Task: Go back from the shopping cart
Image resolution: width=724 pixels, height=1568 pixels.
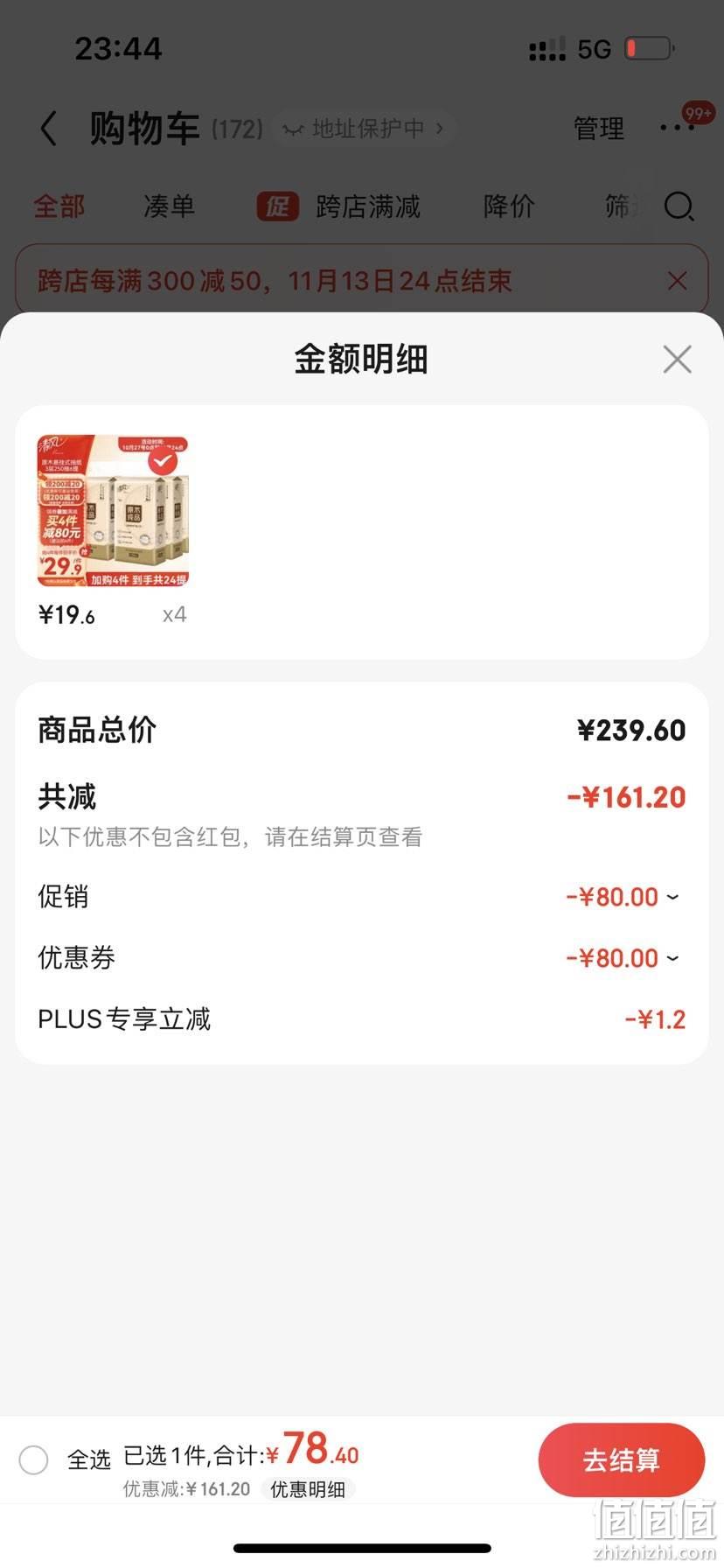Action: 49,129
